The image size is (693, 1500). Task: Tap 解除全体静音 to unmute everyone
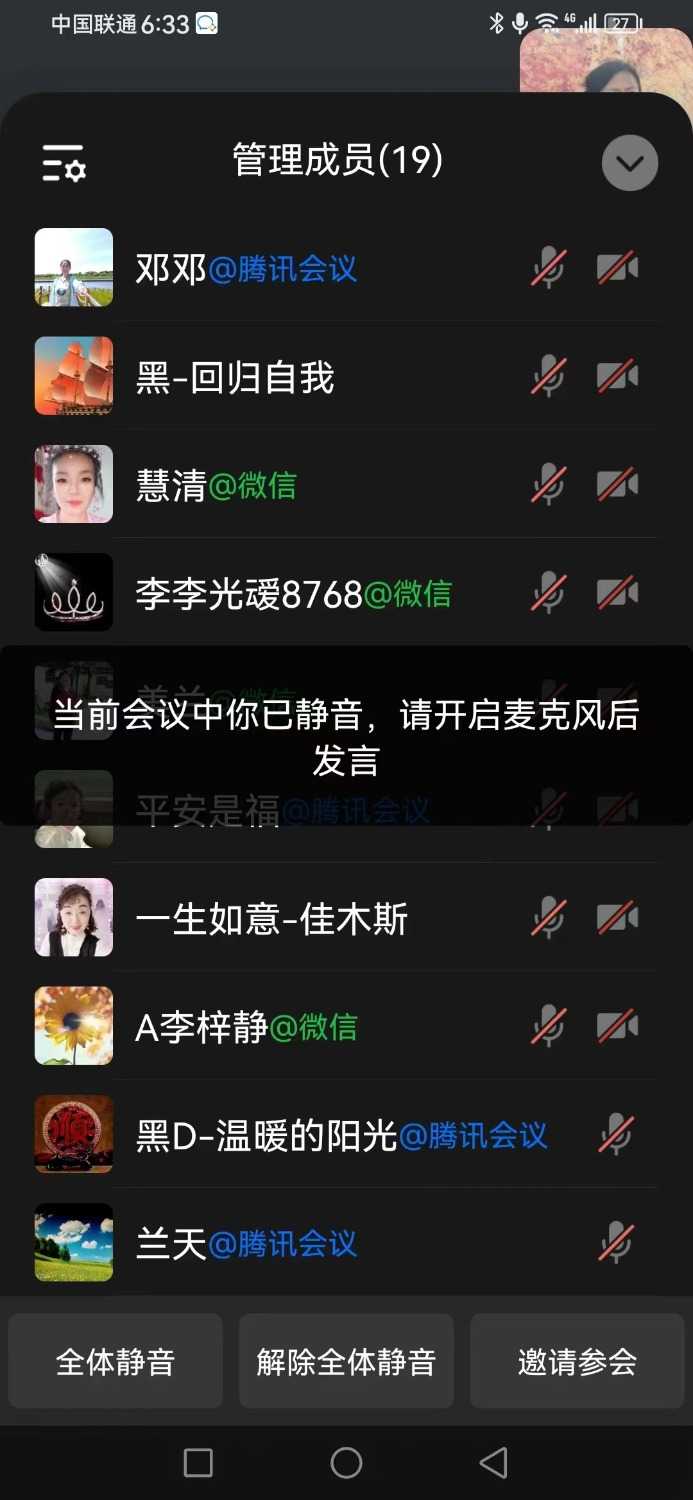pos(346,1362)
